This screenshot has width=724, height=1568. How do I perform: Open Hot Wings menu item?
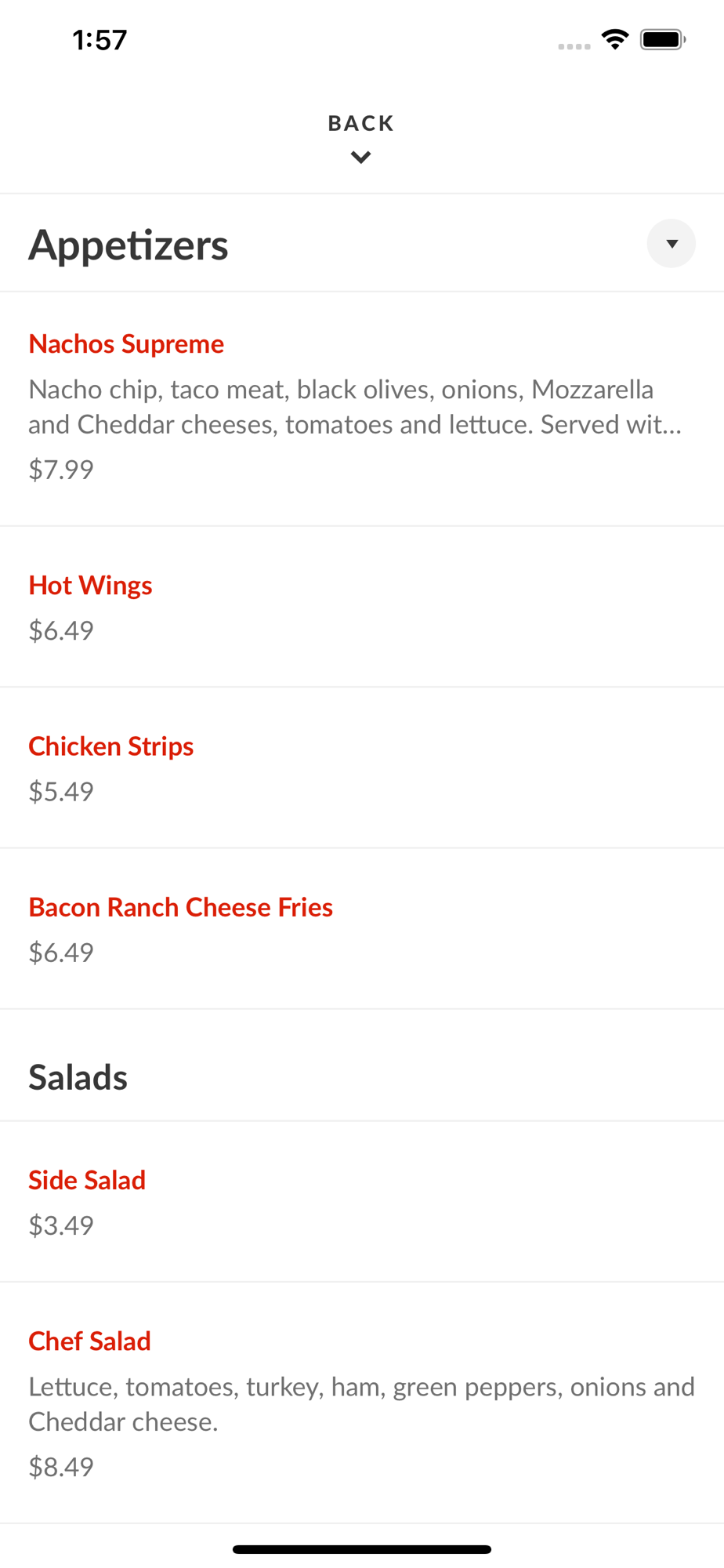coord(362,607)
